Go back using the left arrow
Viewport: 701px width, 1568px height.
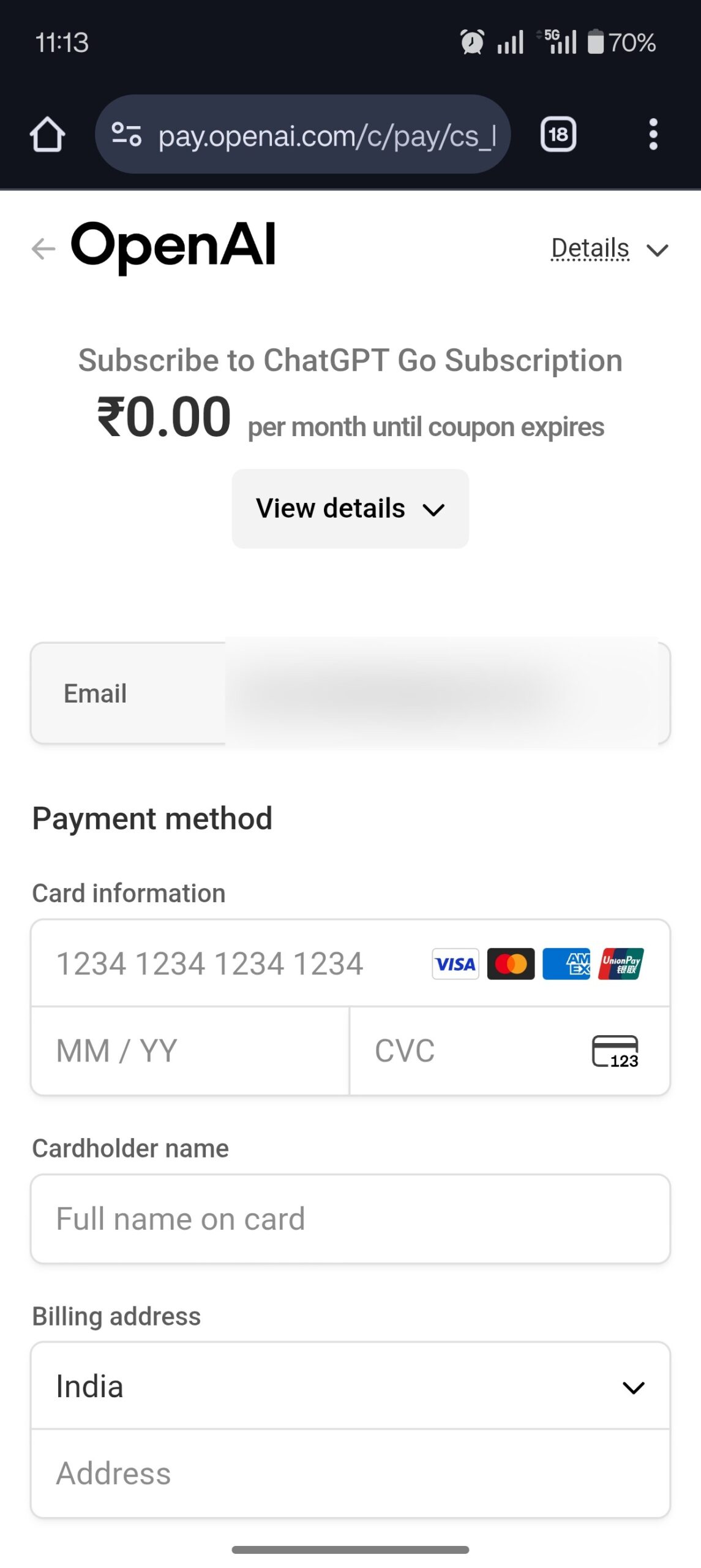pyautogui.click(x=42, y=248)
